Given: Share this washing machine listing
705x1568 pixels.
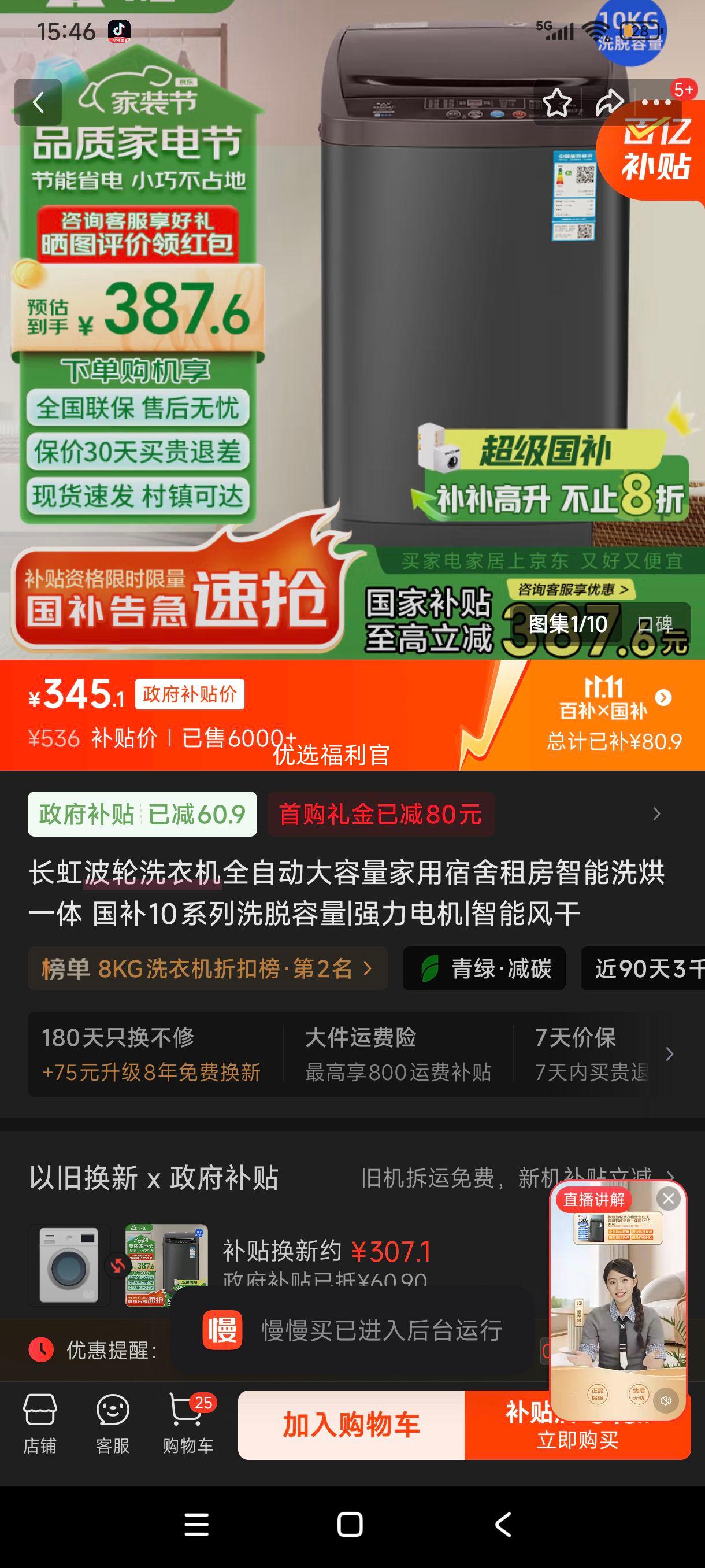Looking at the screenshot, I should 608,103.
